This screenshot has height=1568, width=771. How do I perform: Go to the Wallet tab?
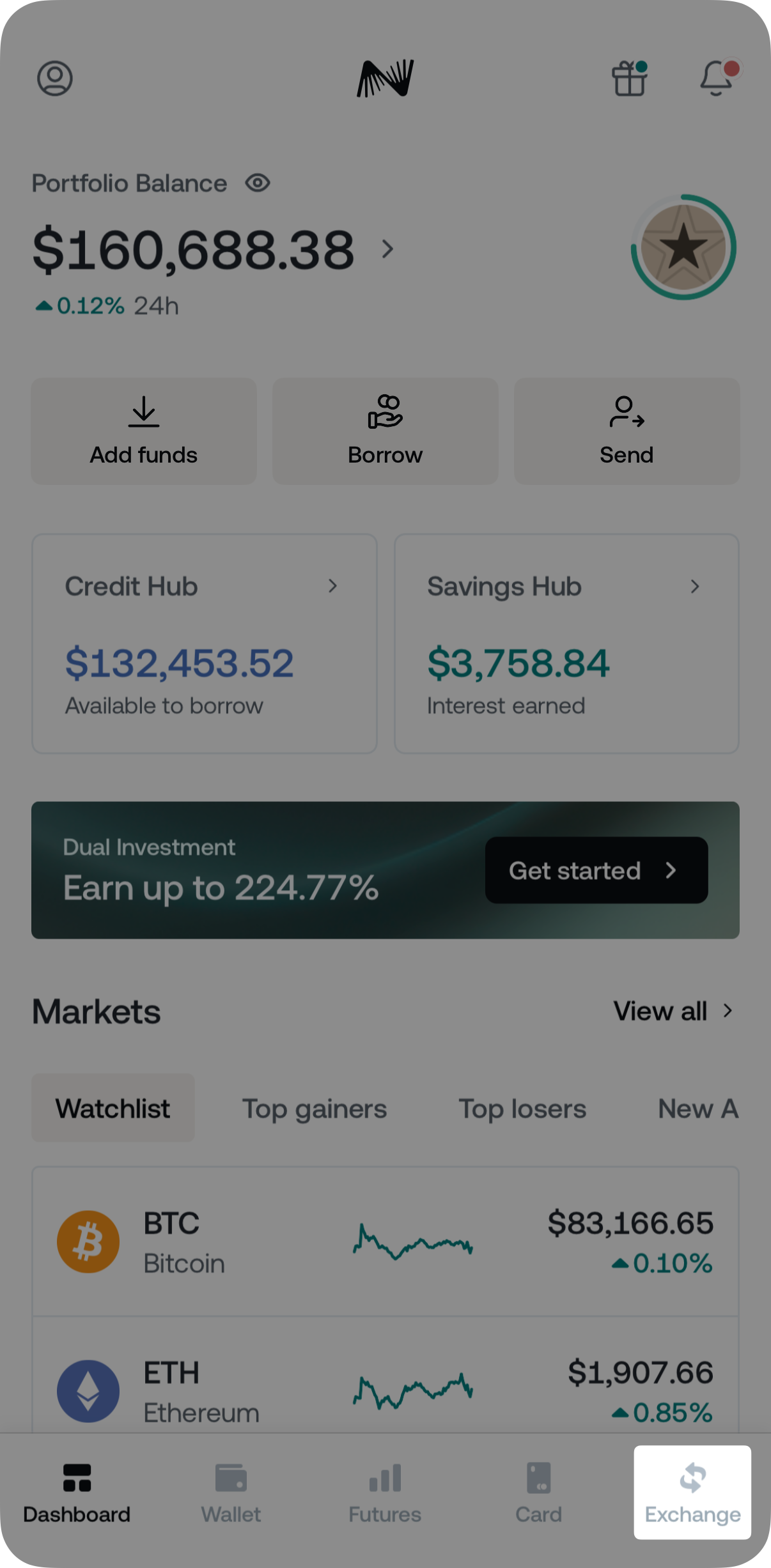[x=231, y=1493]
